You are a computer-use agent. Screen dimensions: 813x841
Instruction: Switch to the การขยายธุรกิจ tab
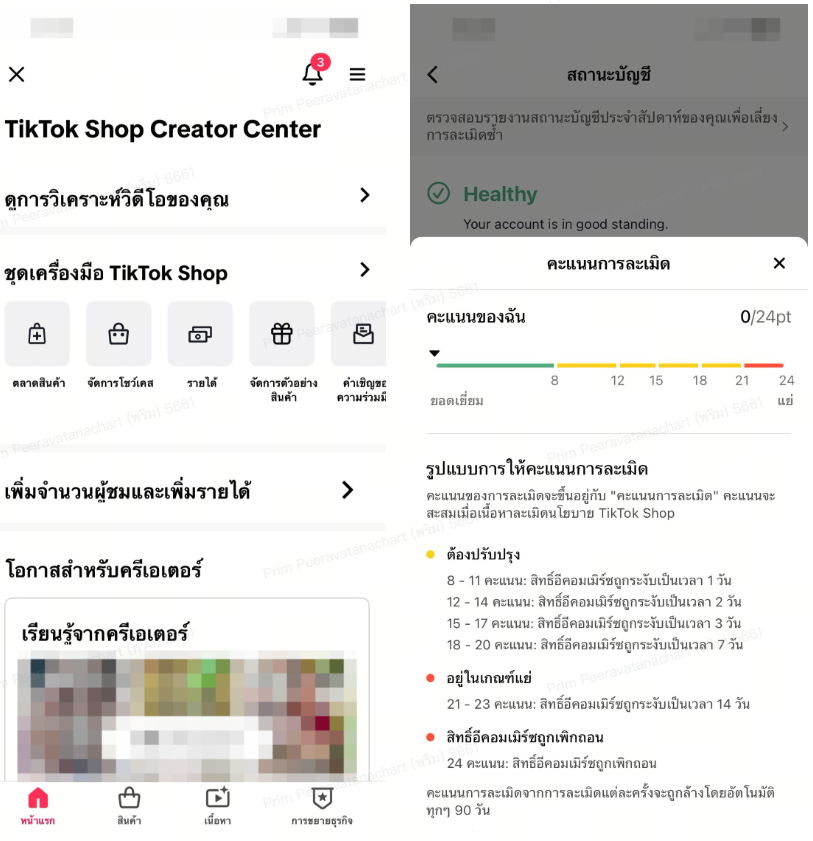coord(321,806)
